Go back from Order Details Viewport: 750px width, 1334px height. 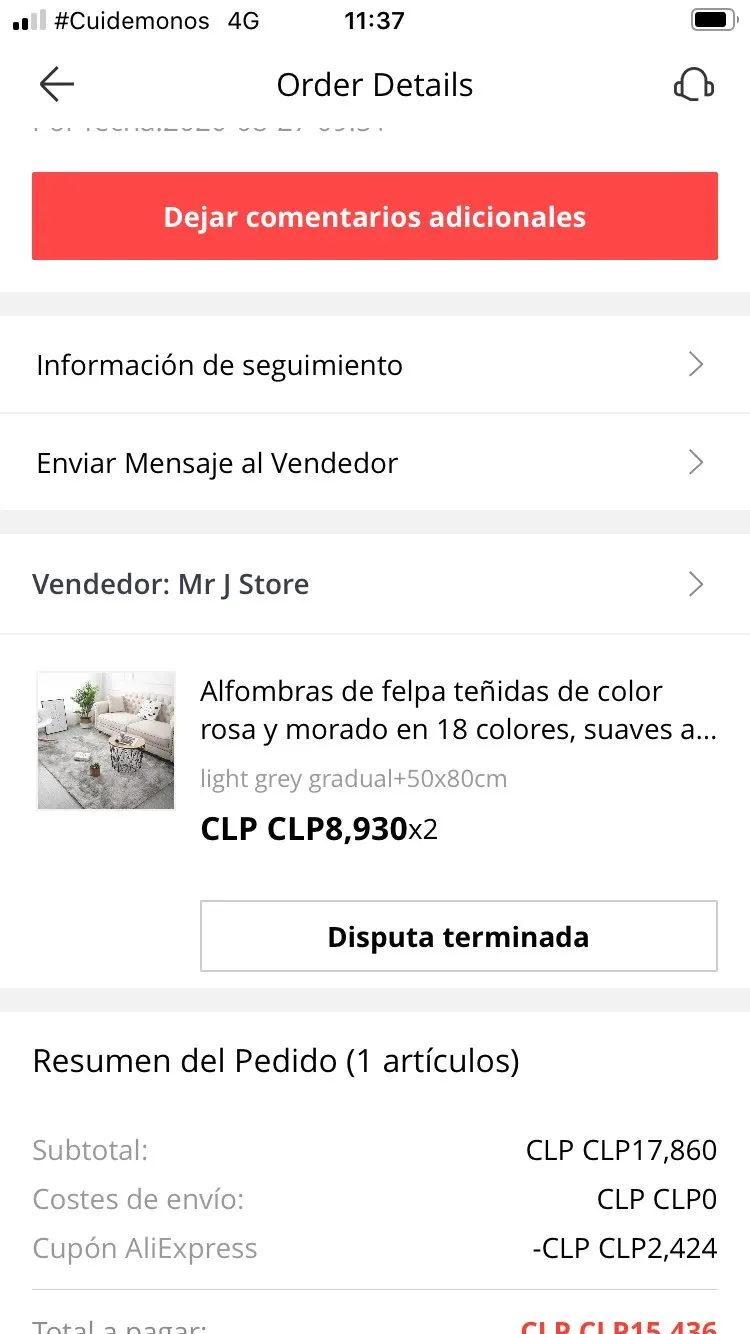(x=57, y=85)
